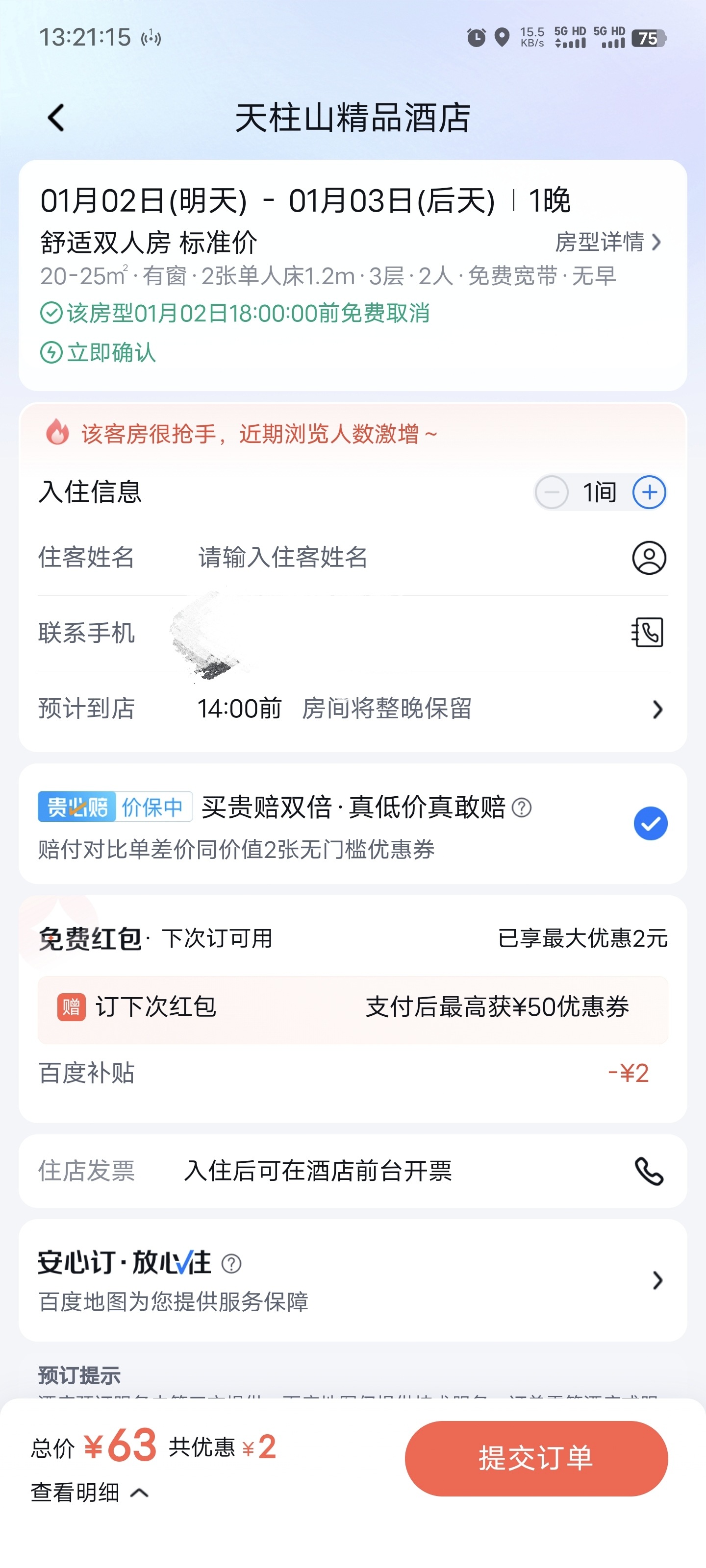Increase room count with the plus button
The height and width of the screenshot is (1568, 706).
point(649,492)
